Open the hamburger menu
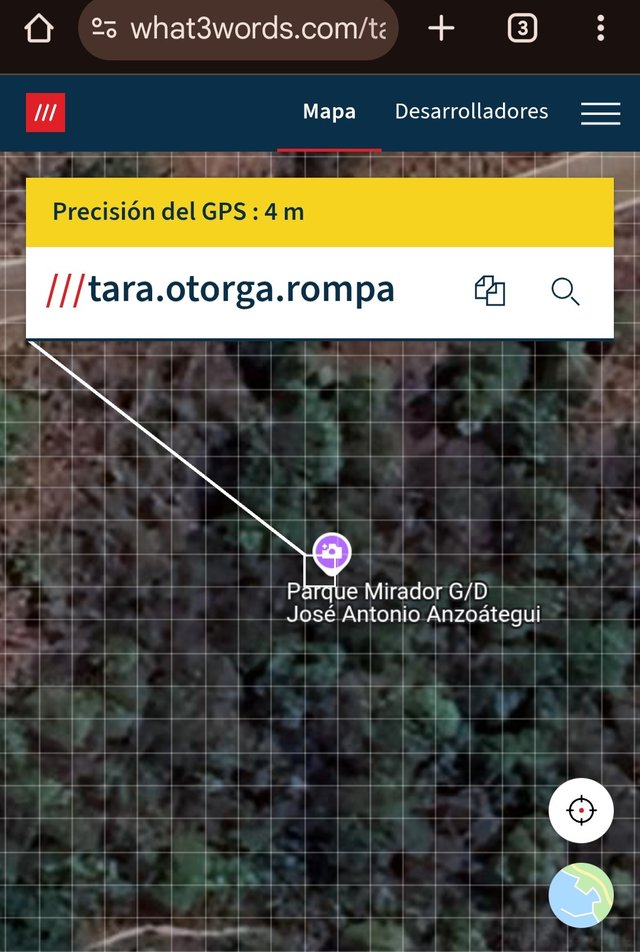The width and height of the screenshot is (640, 952). (x=600, y=113)
